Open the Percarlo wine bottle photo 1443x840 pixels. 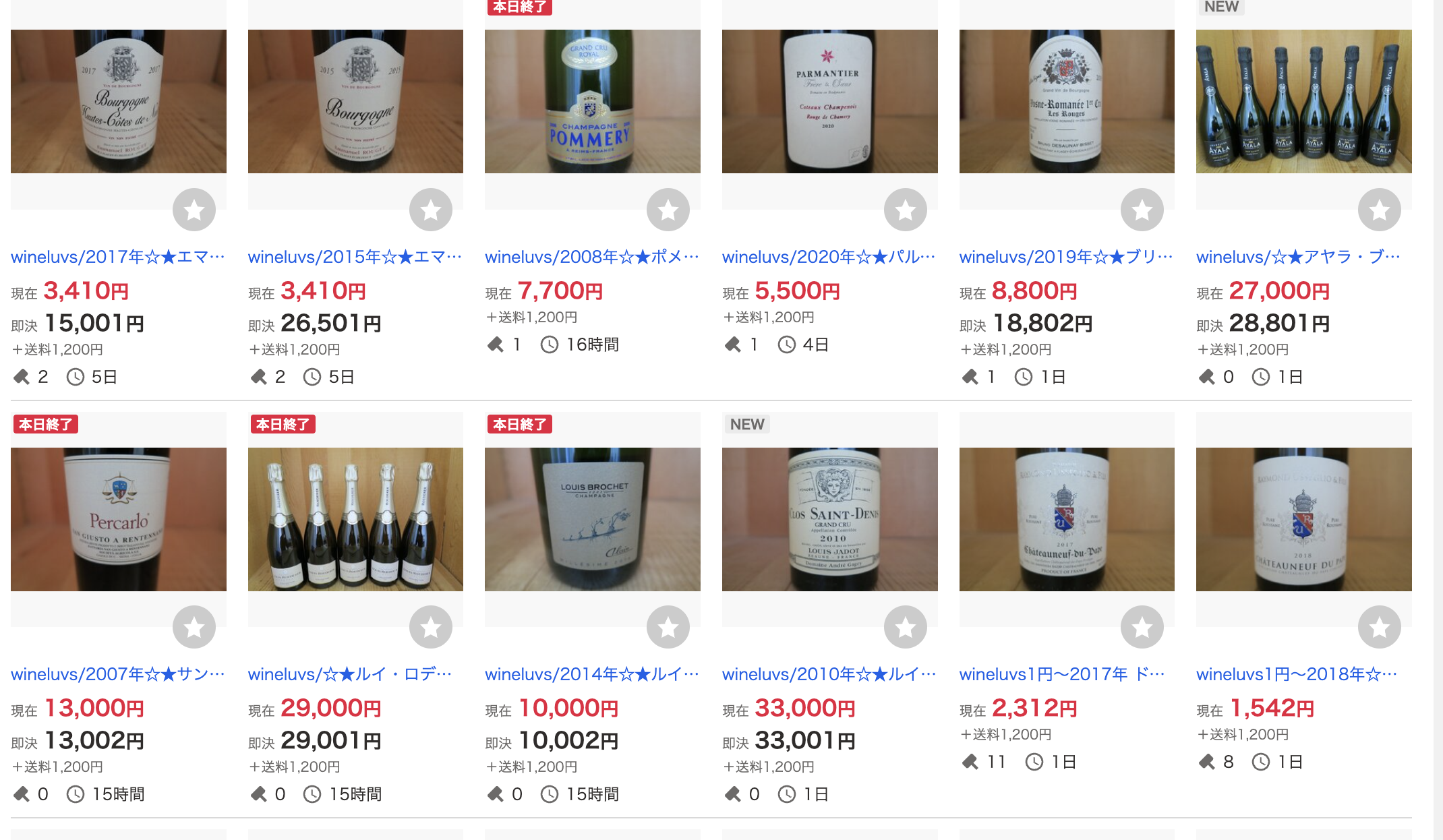click(x=118, y=519)
